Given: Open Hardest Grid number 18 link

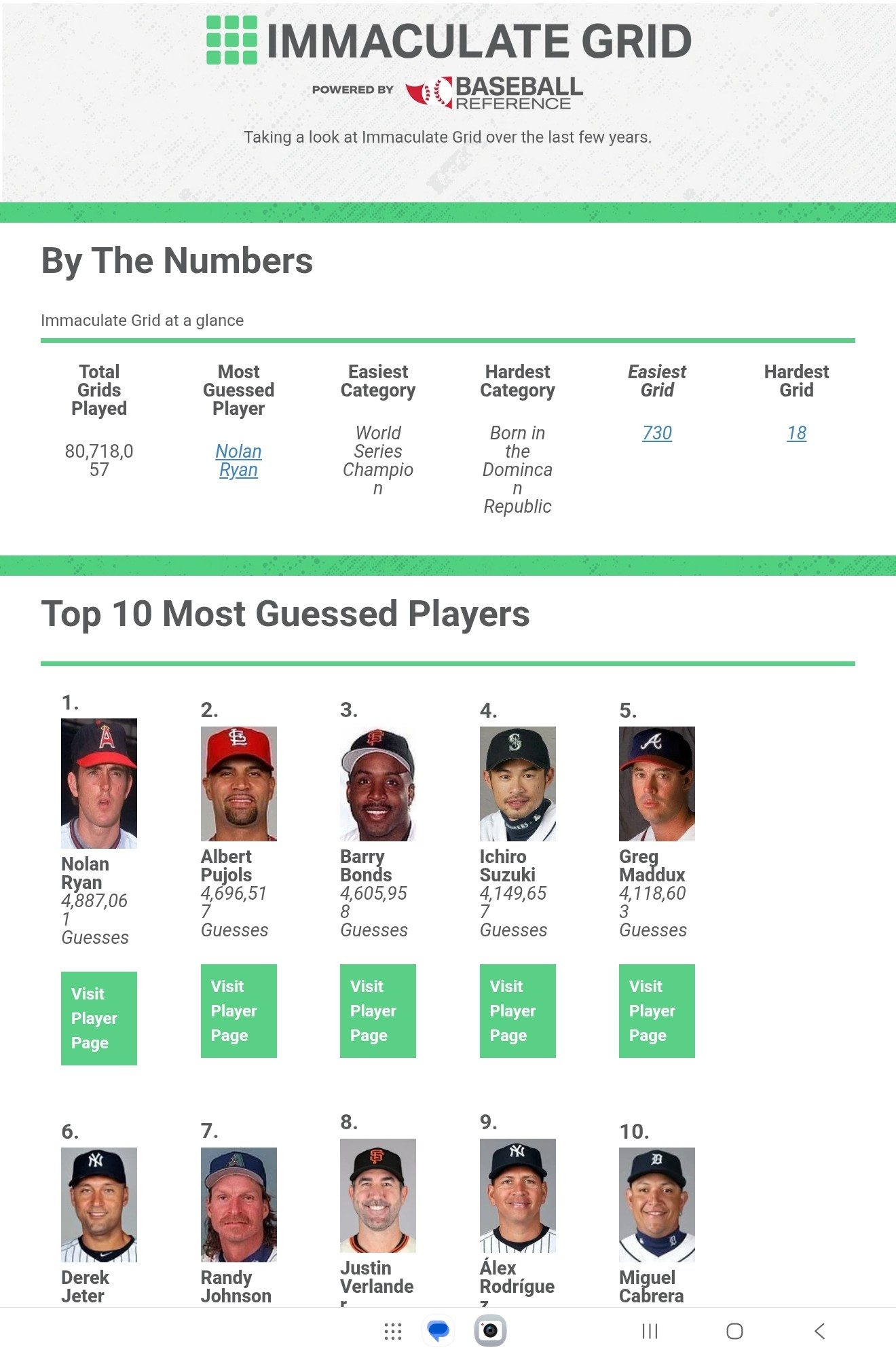Looking at the screenshot, I should (796, 433).
